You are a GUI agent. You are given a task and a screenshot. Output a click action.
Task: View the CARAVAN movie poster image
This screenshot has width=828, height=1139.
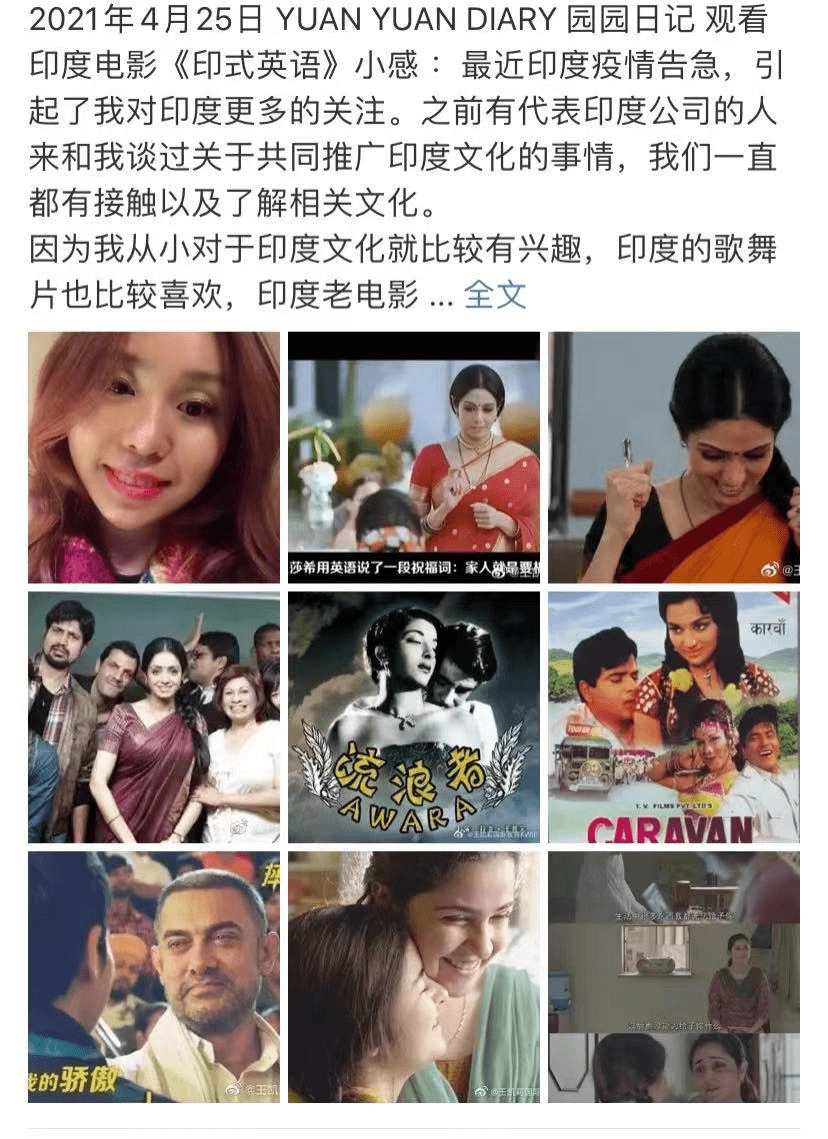674,717
